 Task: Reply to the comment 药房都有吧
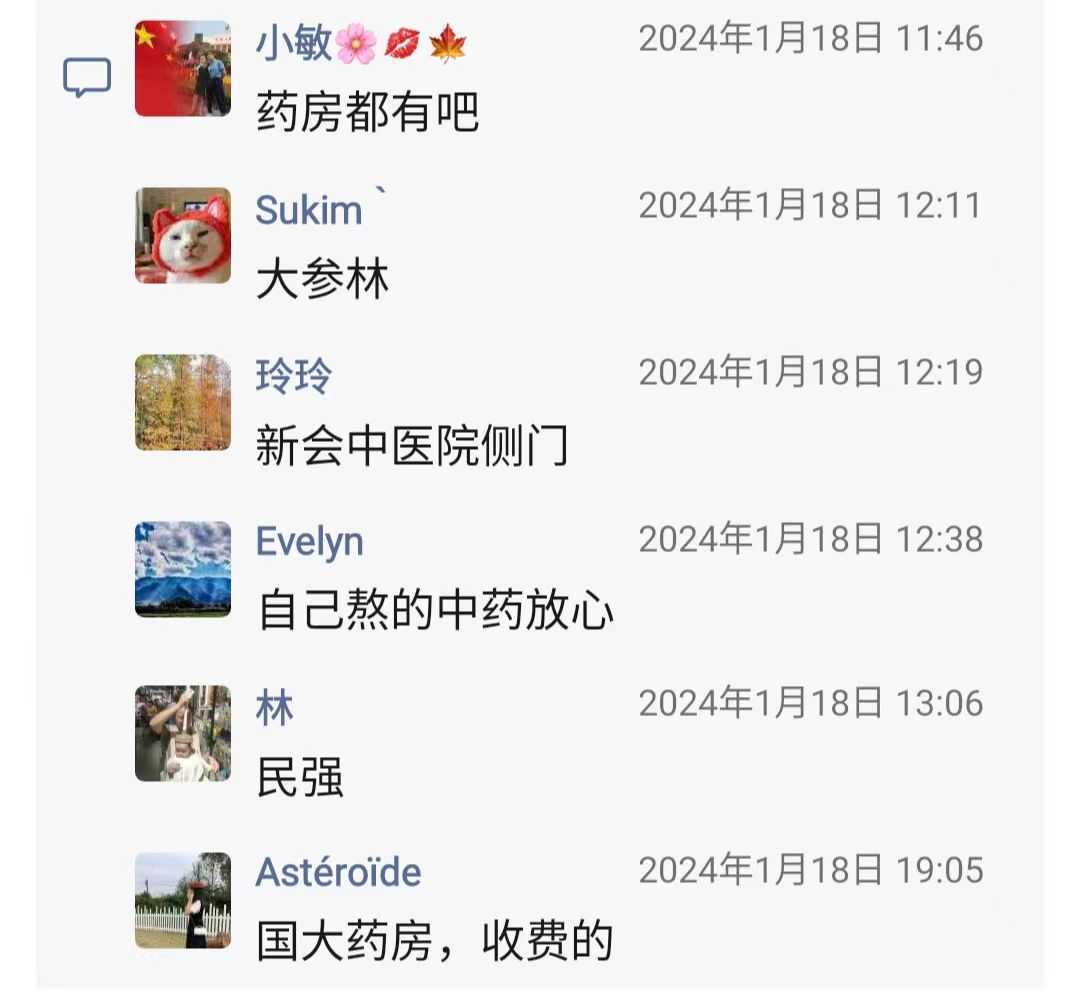tap(368, 112)
